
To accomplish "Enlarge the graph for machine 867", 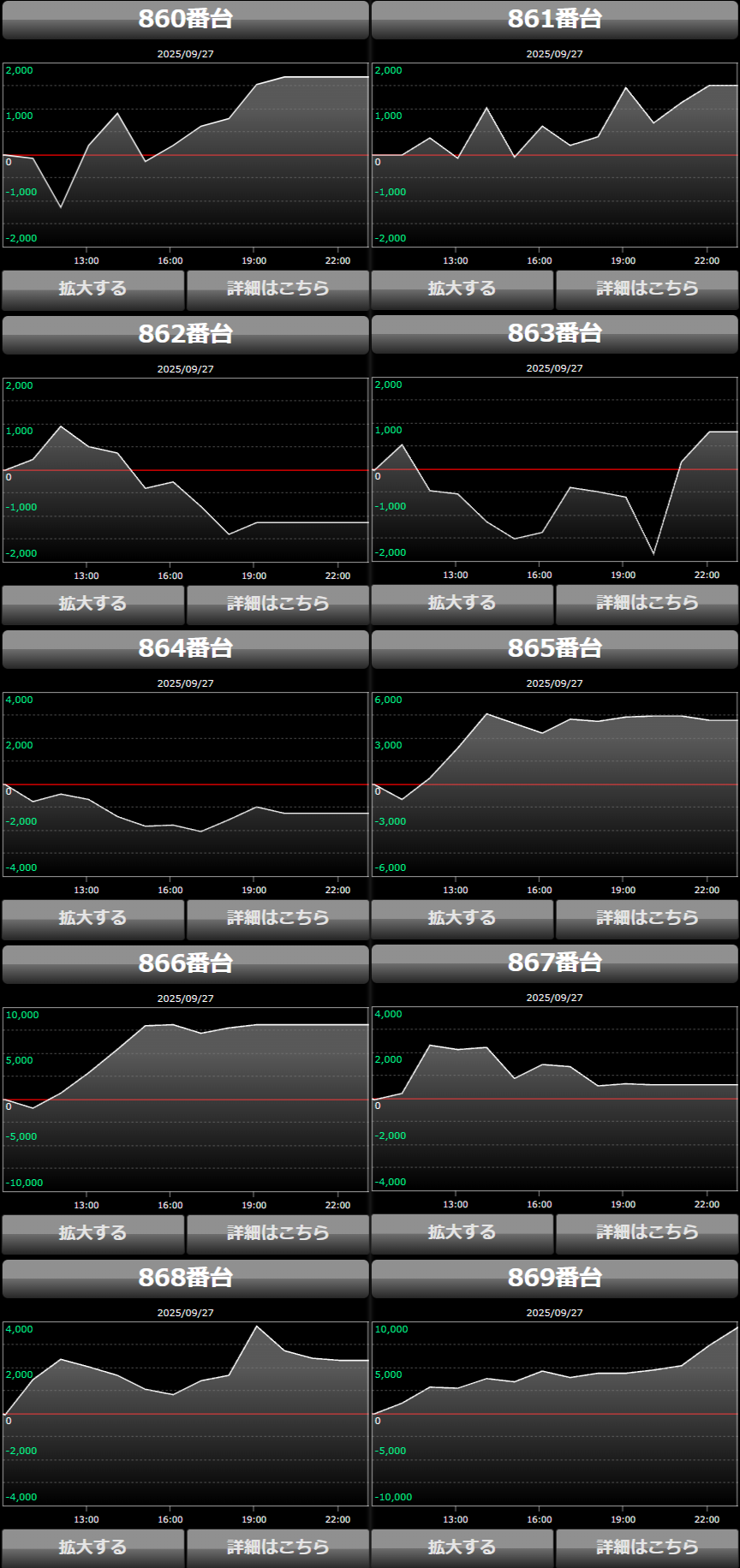I will pyautogui.click(x=462, y=1232).
